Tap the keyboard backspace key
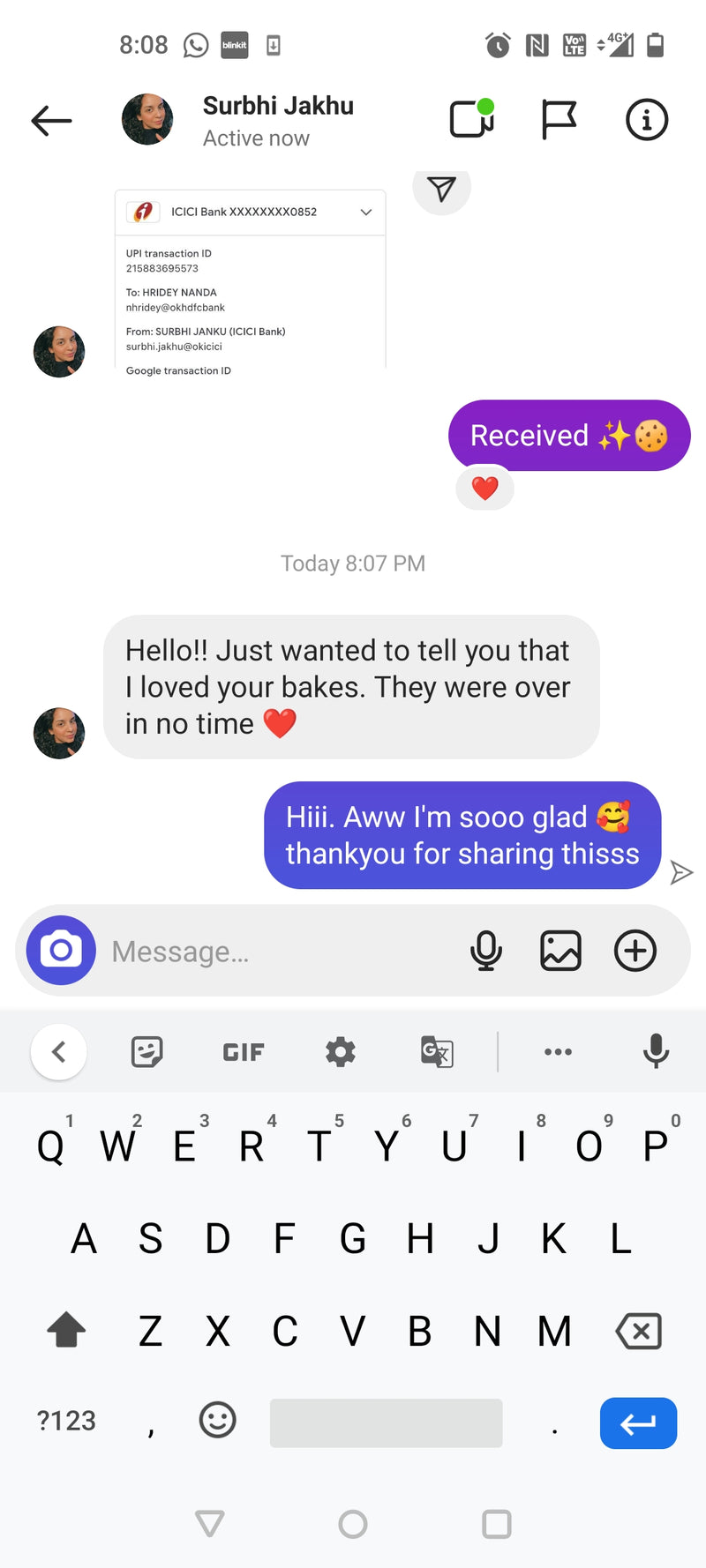 tap(639, 1331)
